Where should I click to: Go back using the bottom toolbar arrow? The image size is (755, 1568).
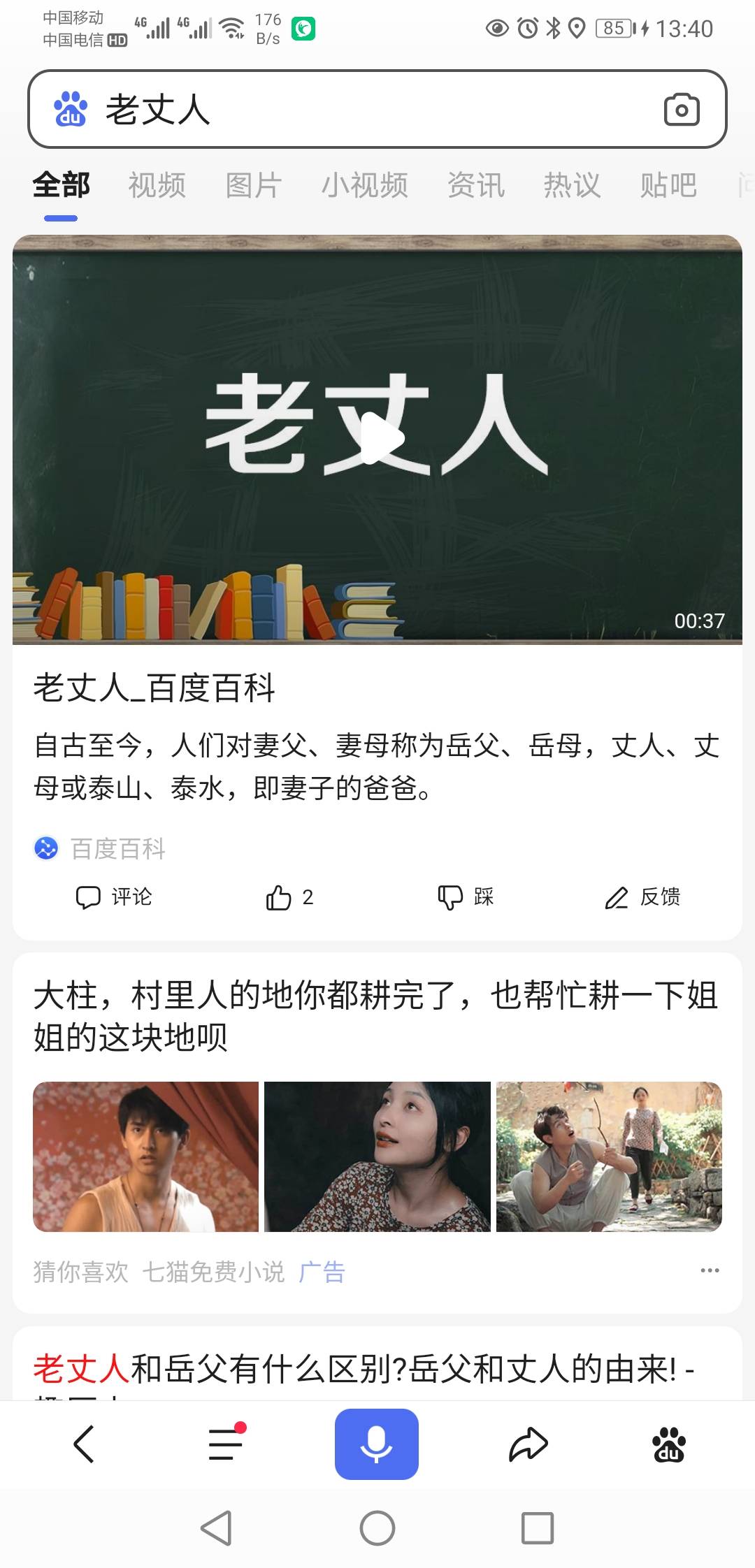tap(84, 1444)
